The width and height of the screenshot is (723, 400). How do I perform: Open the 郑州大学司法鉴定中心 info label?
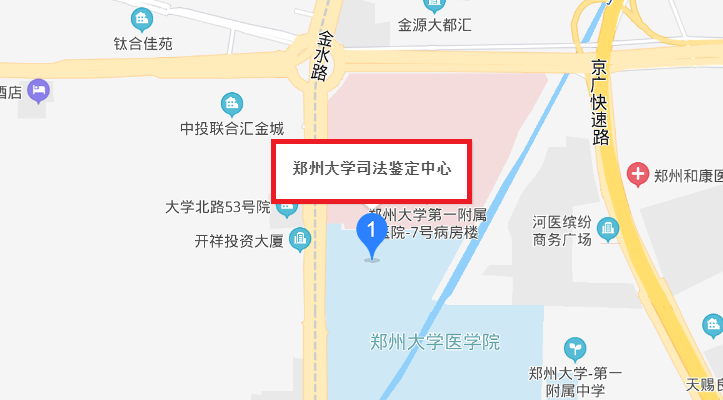click(371, 171)
